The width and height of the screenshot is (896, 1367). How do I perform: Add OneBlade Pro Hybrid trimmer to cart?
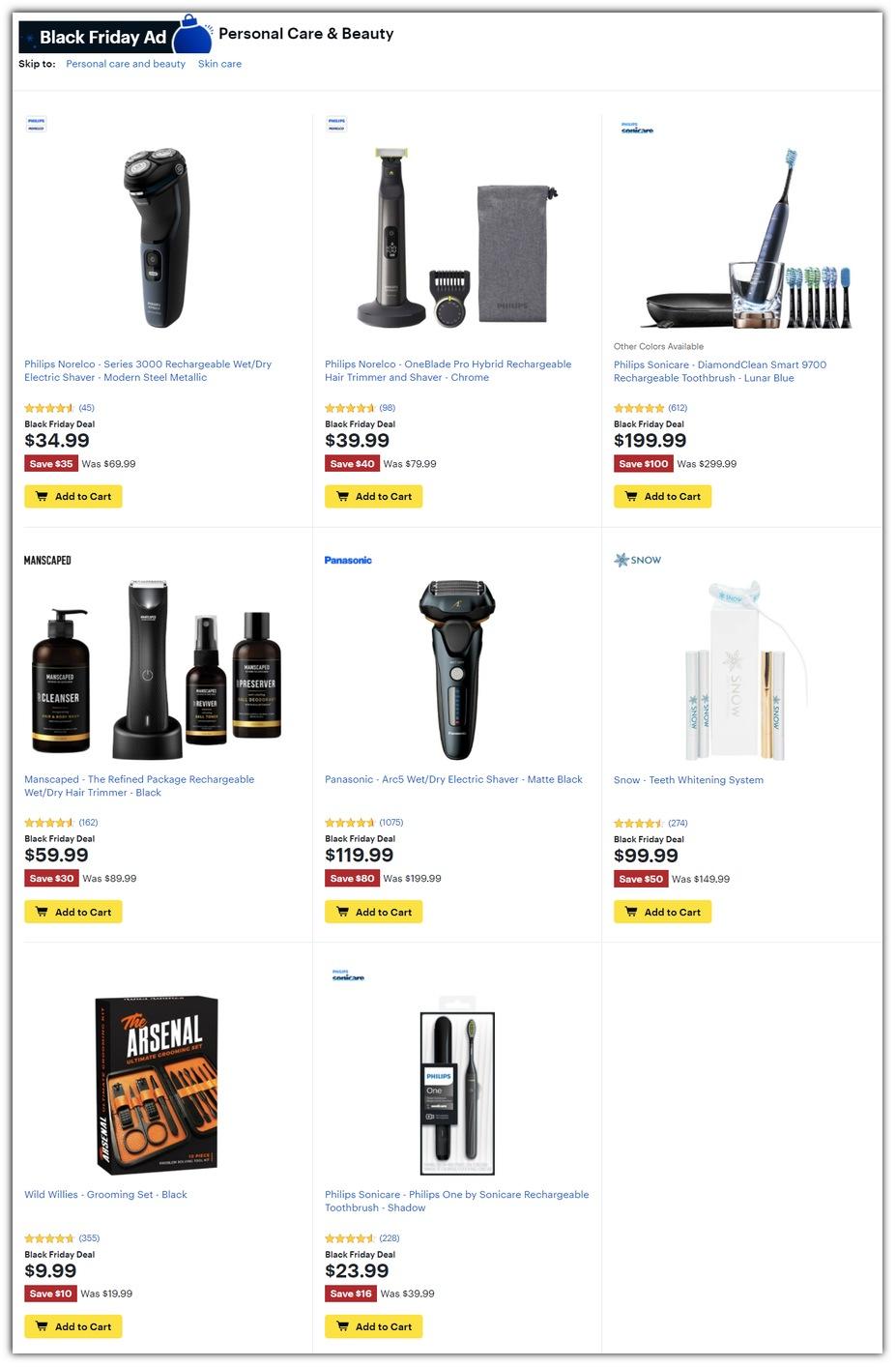click(374, 497)
